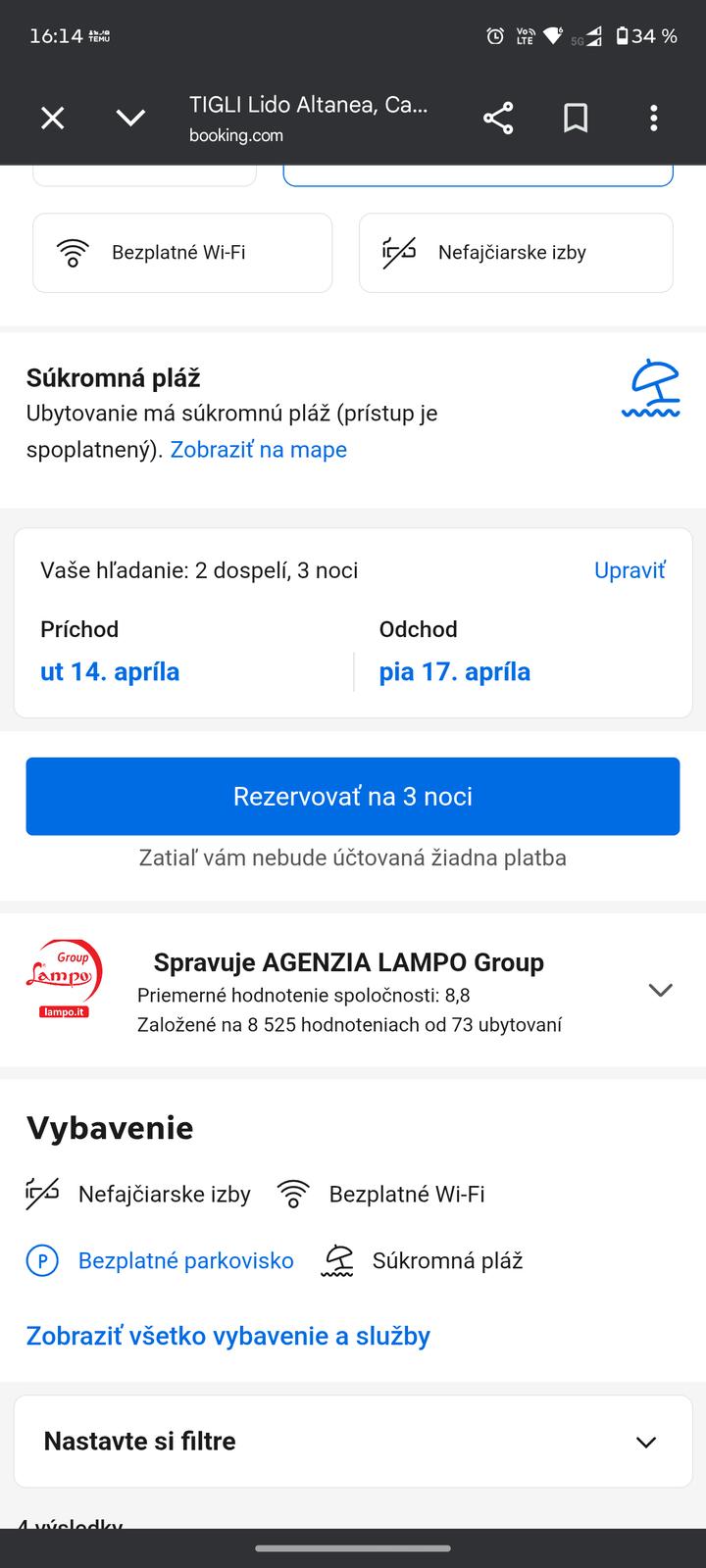Show Zobraziť všetko vybavenie a služby
Image resolution: width=706 pixels, height=1568 pixels.
pyautogui.click(x=228, y=1336)
